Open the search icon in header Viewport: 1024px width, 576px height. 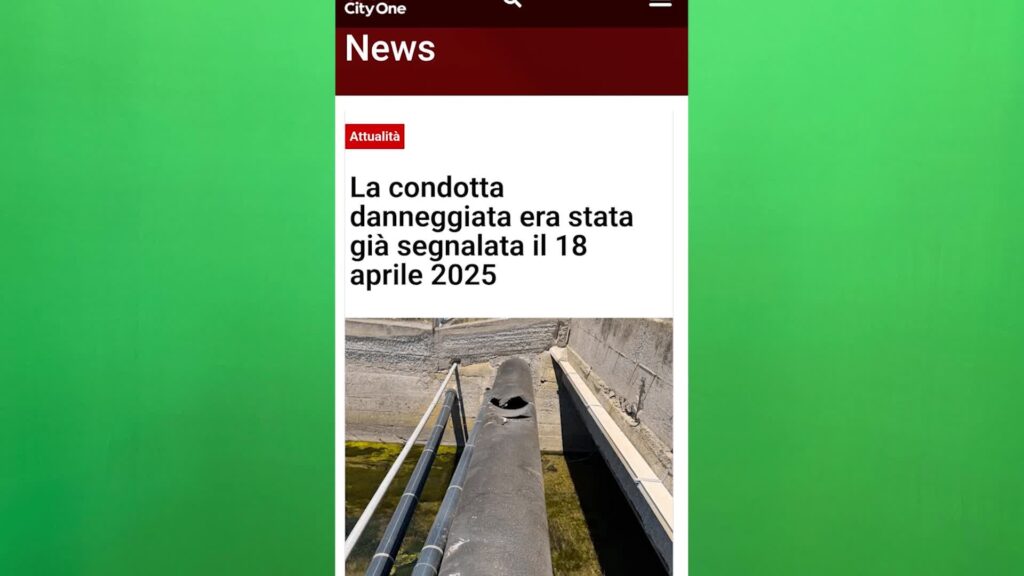[x=511, y=3]
